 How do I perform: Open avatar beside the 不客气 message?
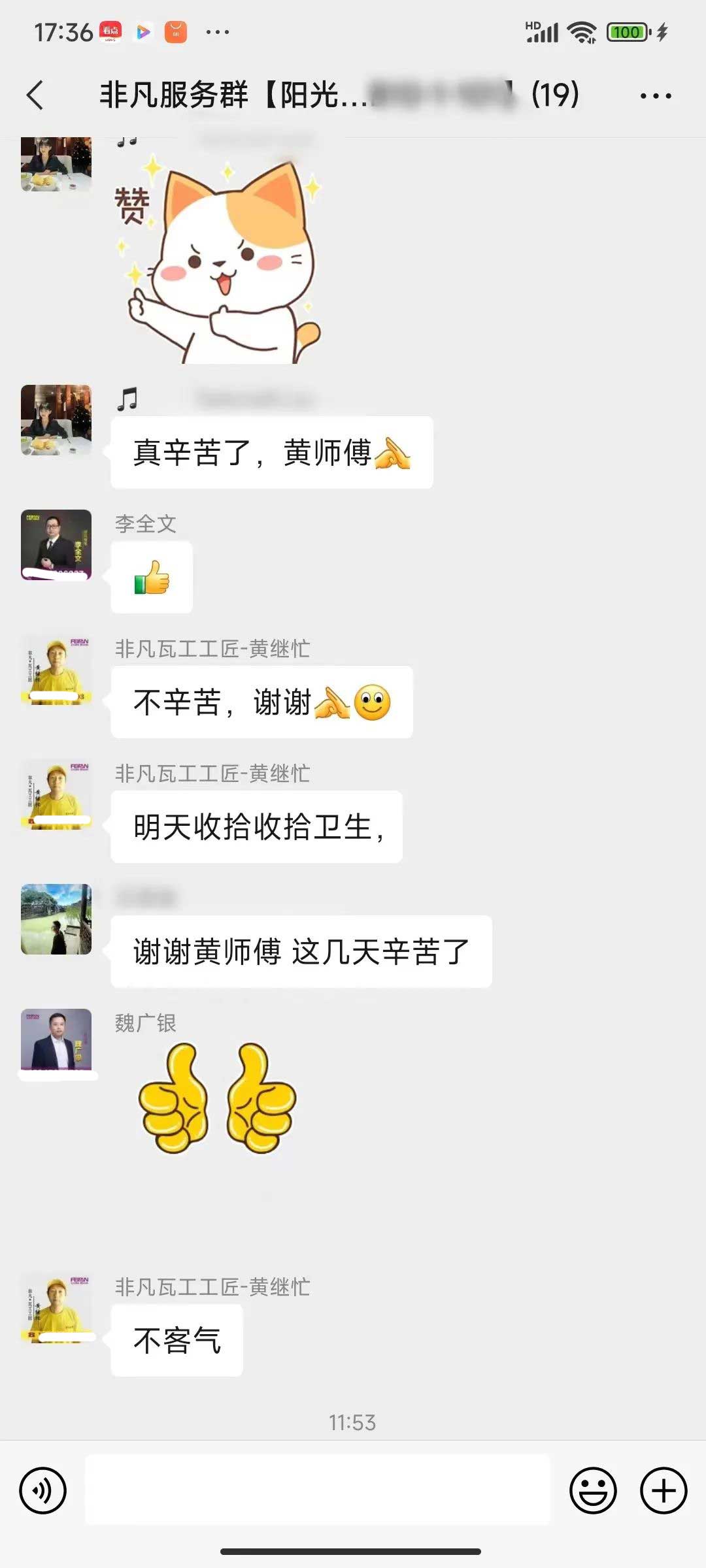tap(56, 1307)
